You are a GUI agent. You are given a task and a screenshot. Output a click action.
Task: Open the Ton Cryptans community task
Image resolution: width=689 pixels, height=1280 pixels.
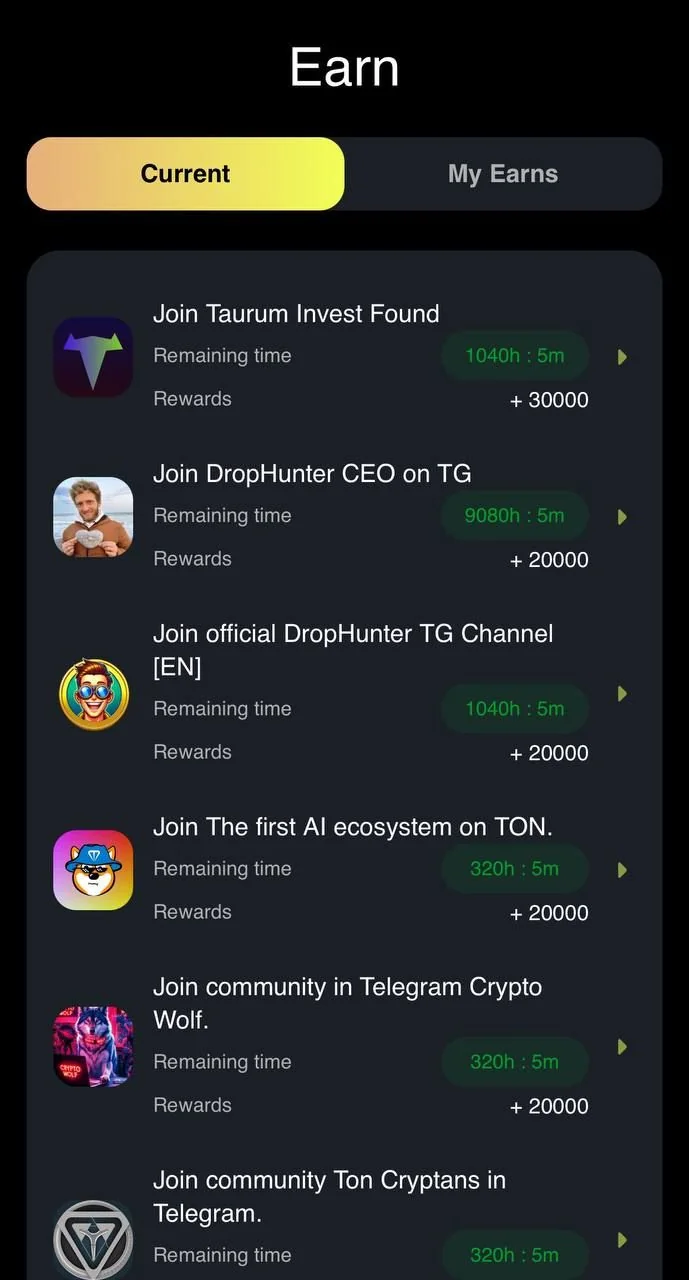[x=344, y=1222]
